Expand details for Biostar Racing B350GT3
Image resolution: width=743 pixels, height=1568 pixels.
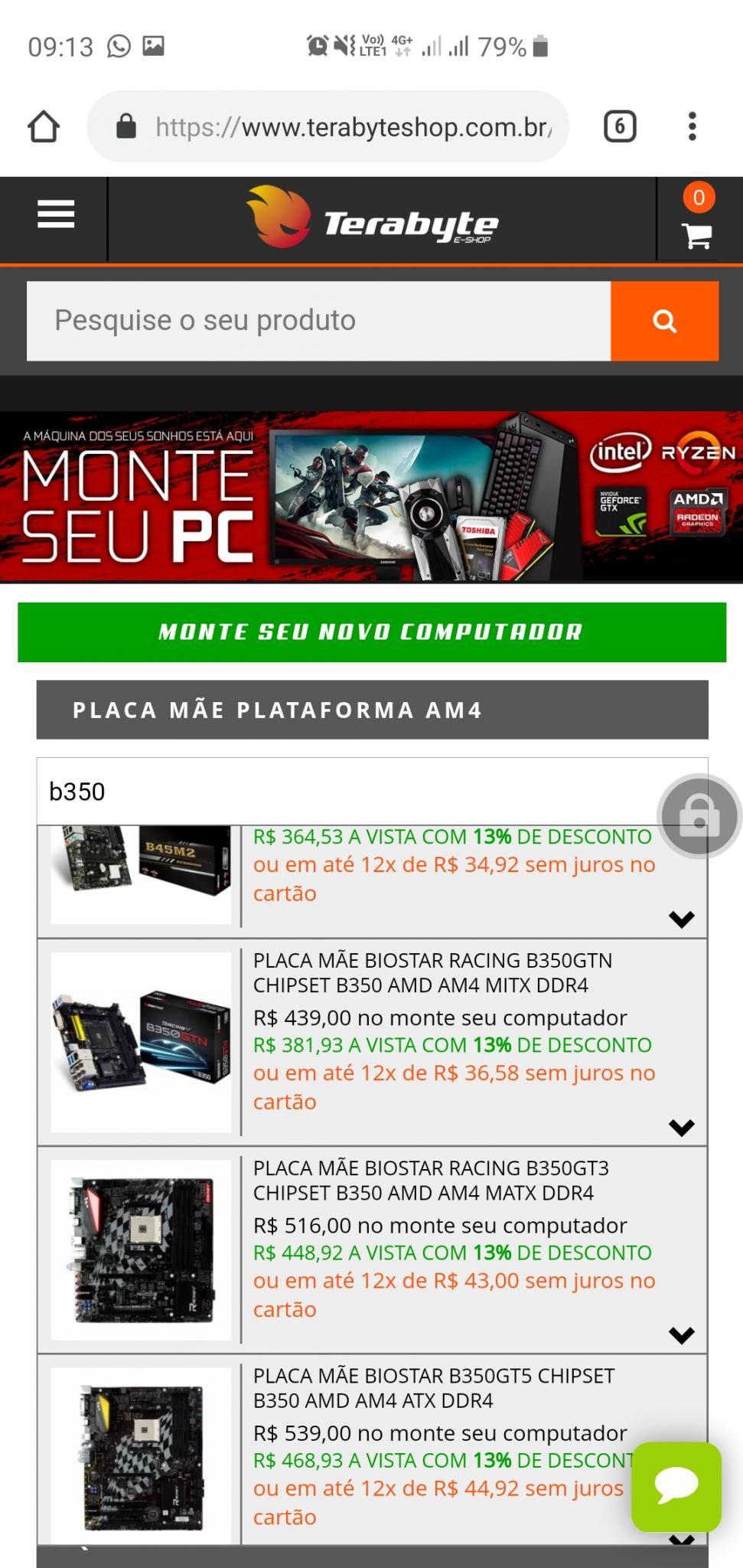point(681,1335)
